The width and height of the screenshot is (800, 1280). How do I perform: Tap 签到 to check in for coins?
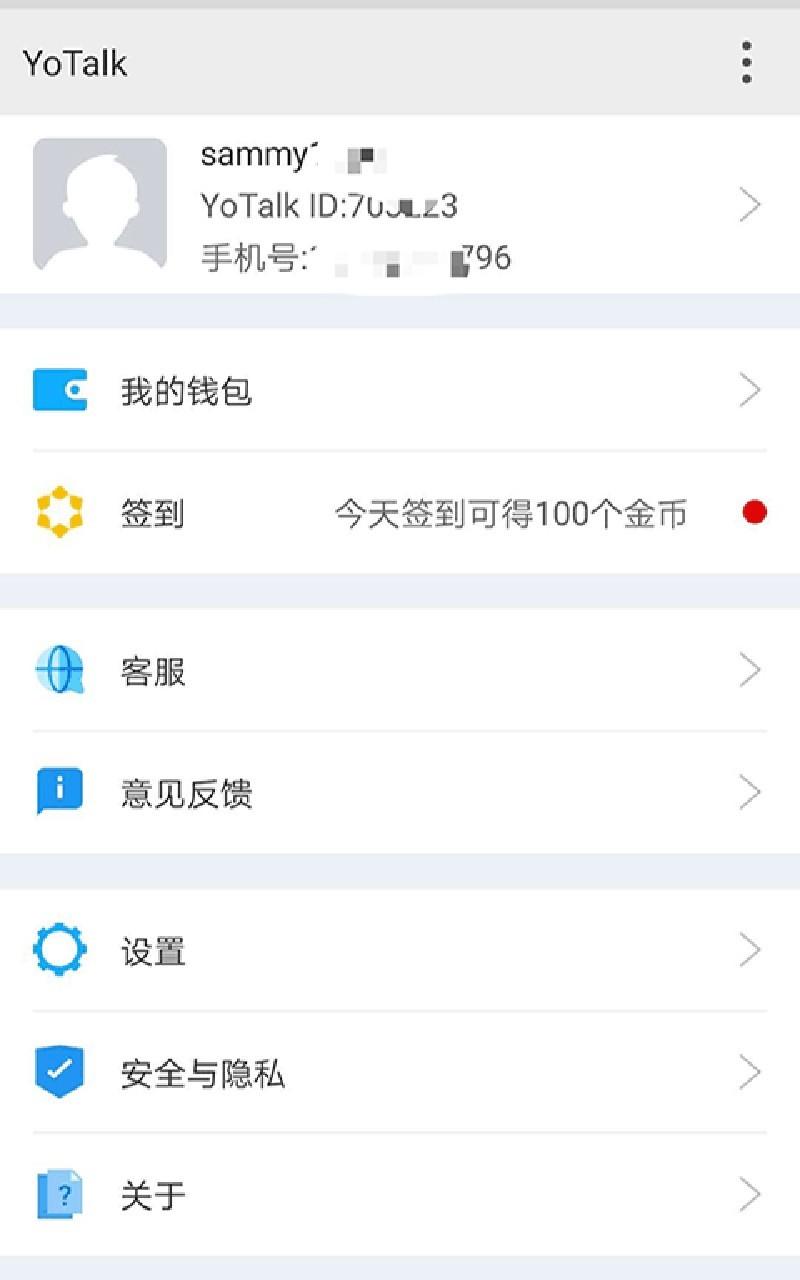[400, 513]
